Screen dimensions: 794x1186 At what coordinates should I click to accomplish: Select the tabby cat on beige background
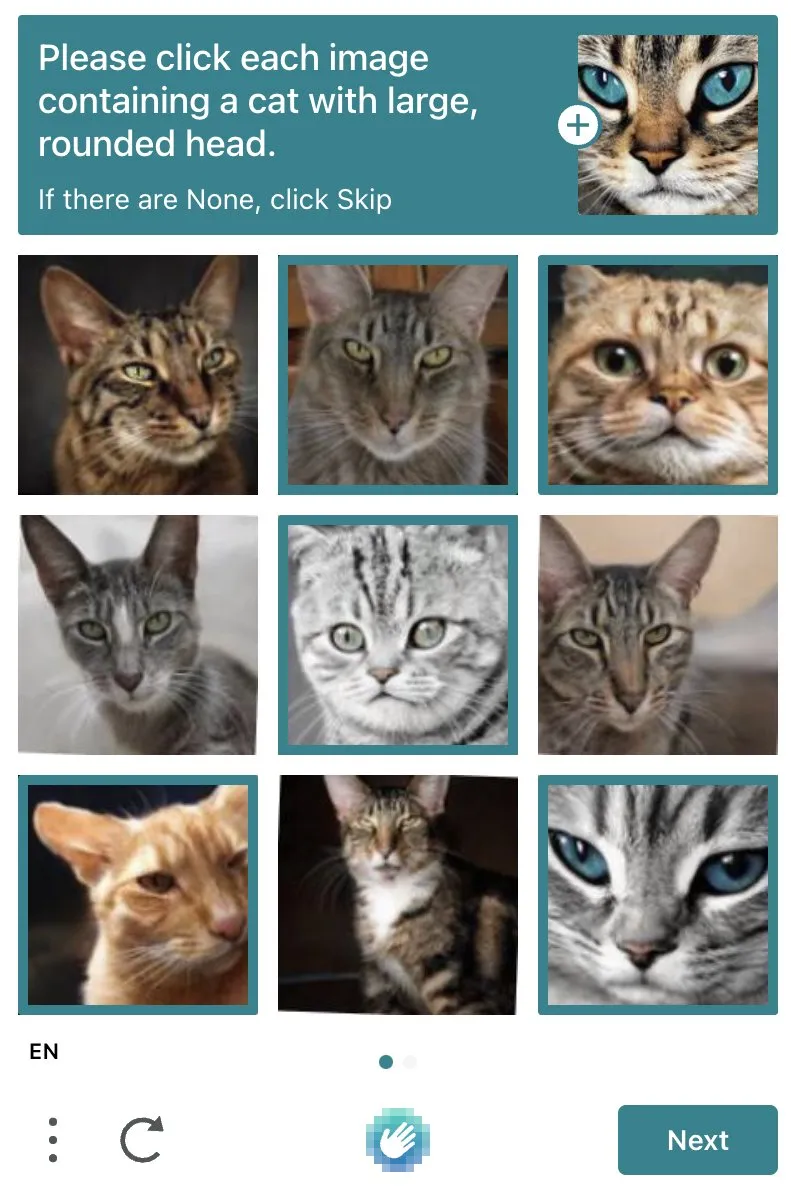click(658, 635)
